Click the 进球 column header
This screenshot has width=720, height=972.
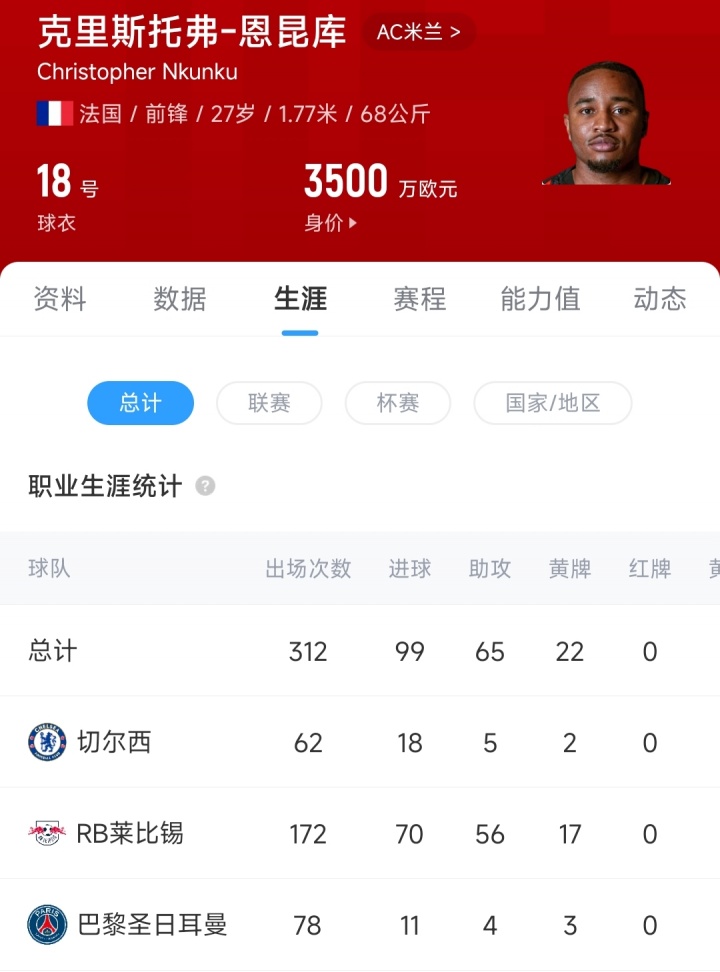point(409,569)
